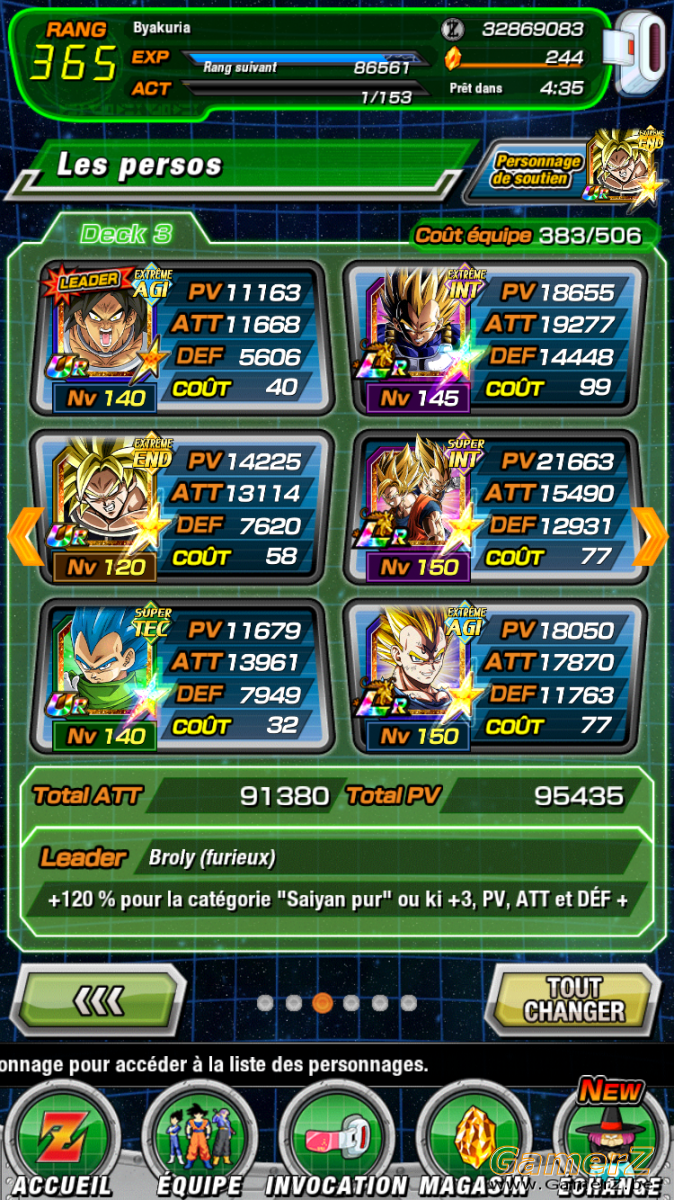Select the leader card with cost 40
Viewport: 674px width, 1200px height.
click(182, 338)
